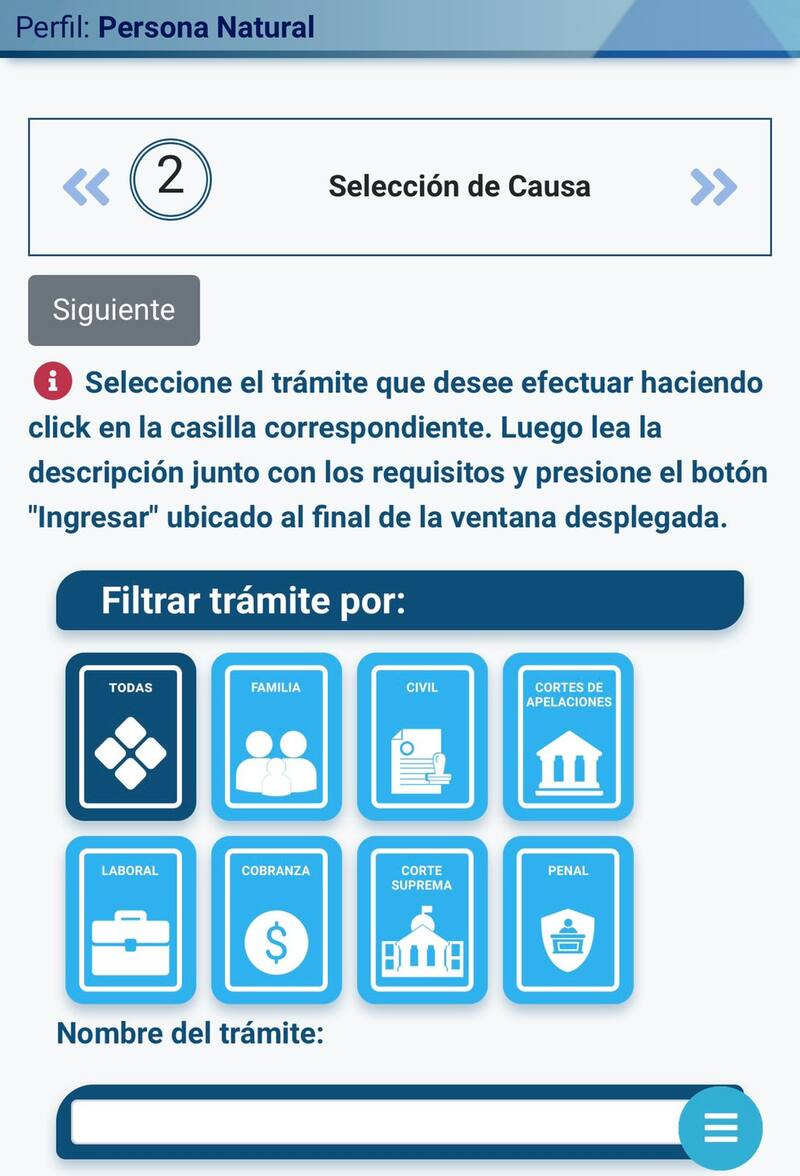The image size is (800, 1176).
Task: Filter procedures by COBRANZA
Action: (x=276, y=920)
